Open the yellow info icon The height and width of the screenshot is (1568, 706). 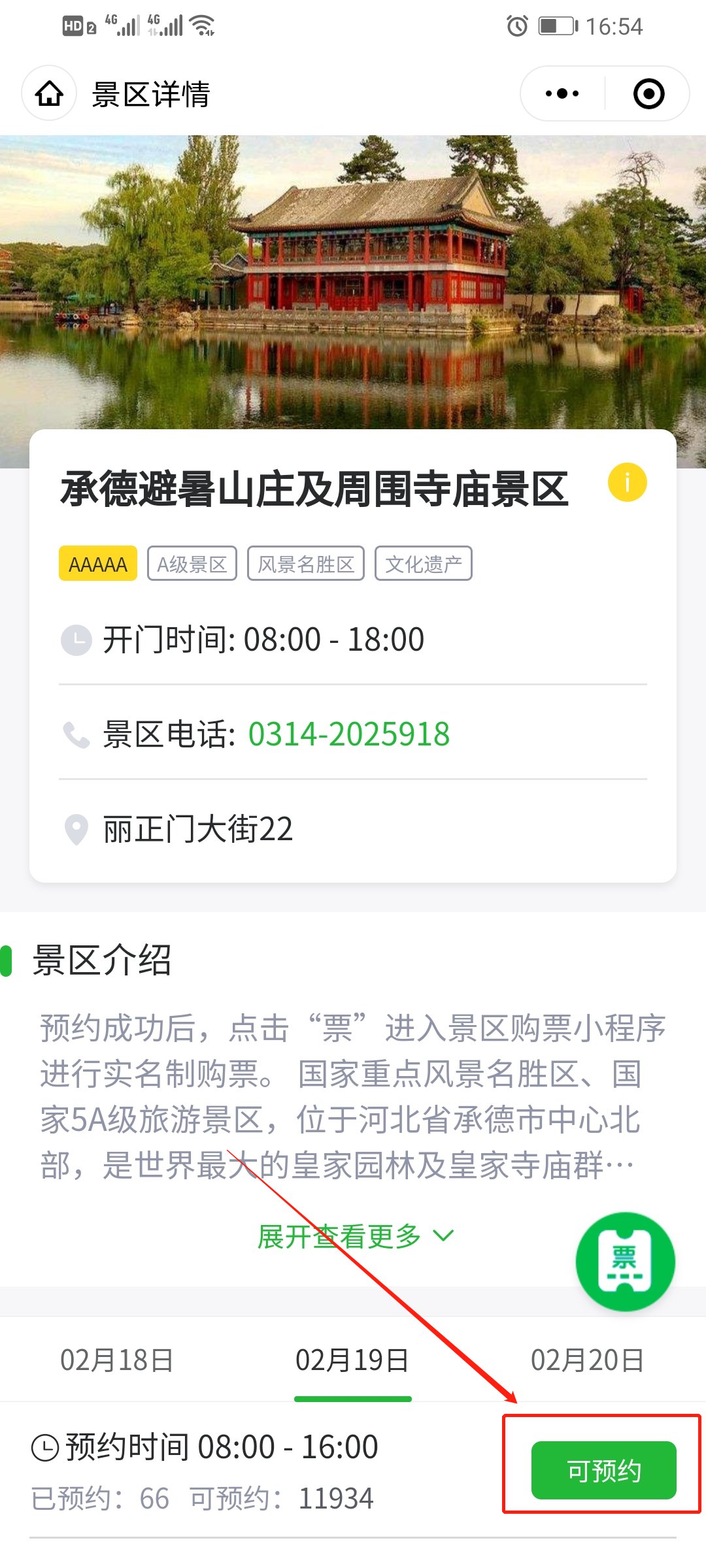point(627,482)
